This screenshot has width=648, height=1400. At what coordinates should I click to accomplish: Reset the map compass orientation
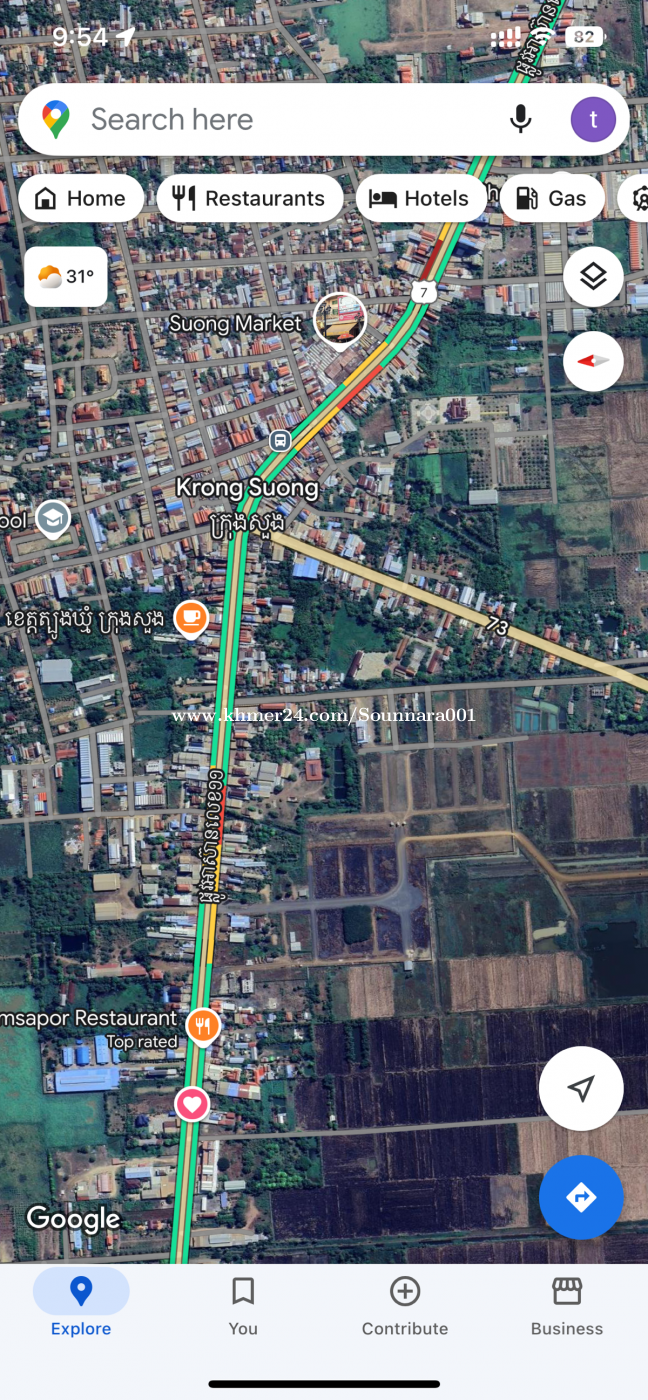tap(593, 361)
